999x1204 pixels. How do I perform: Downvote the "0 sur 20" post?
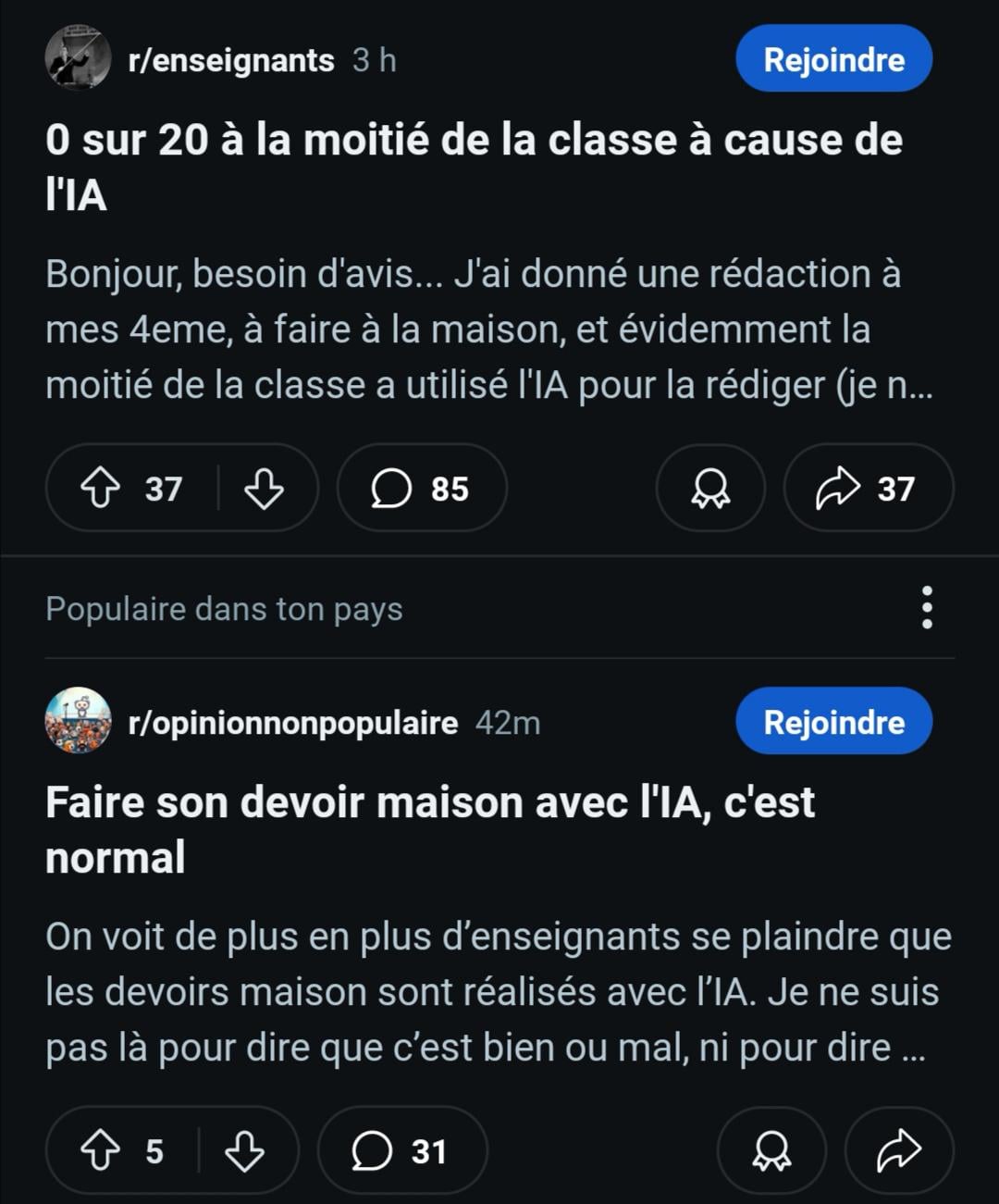(x=264, y=488)
